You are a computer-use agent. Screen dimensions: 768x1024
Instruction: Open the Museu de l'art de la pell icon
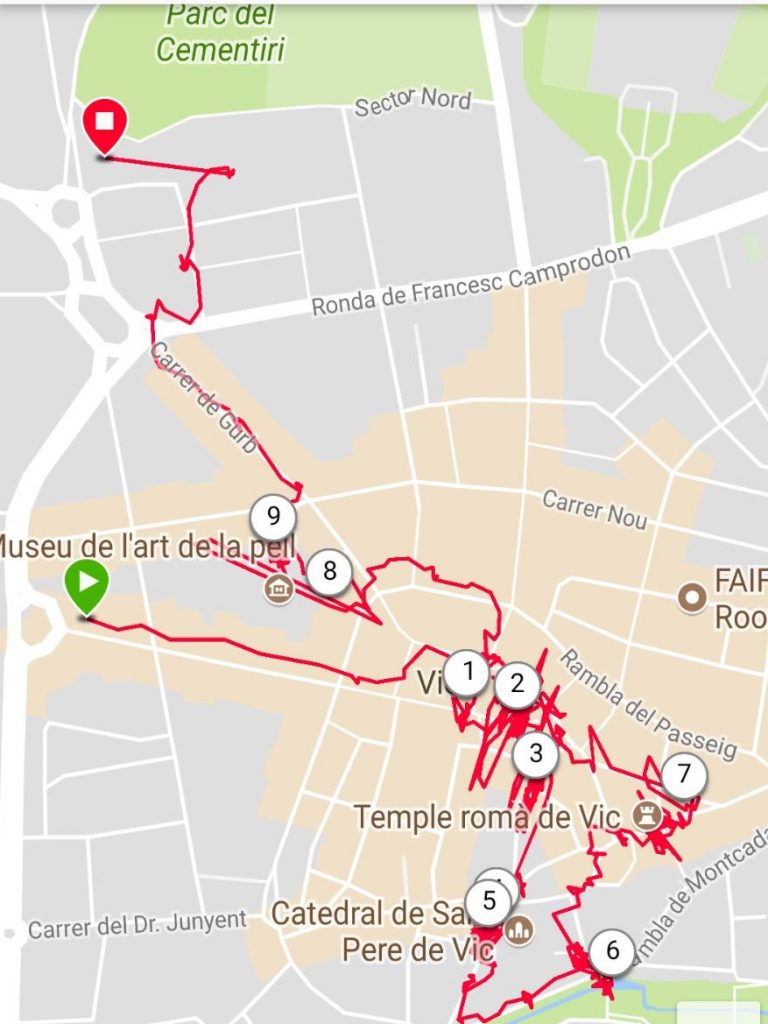click(x=278, y=589)
